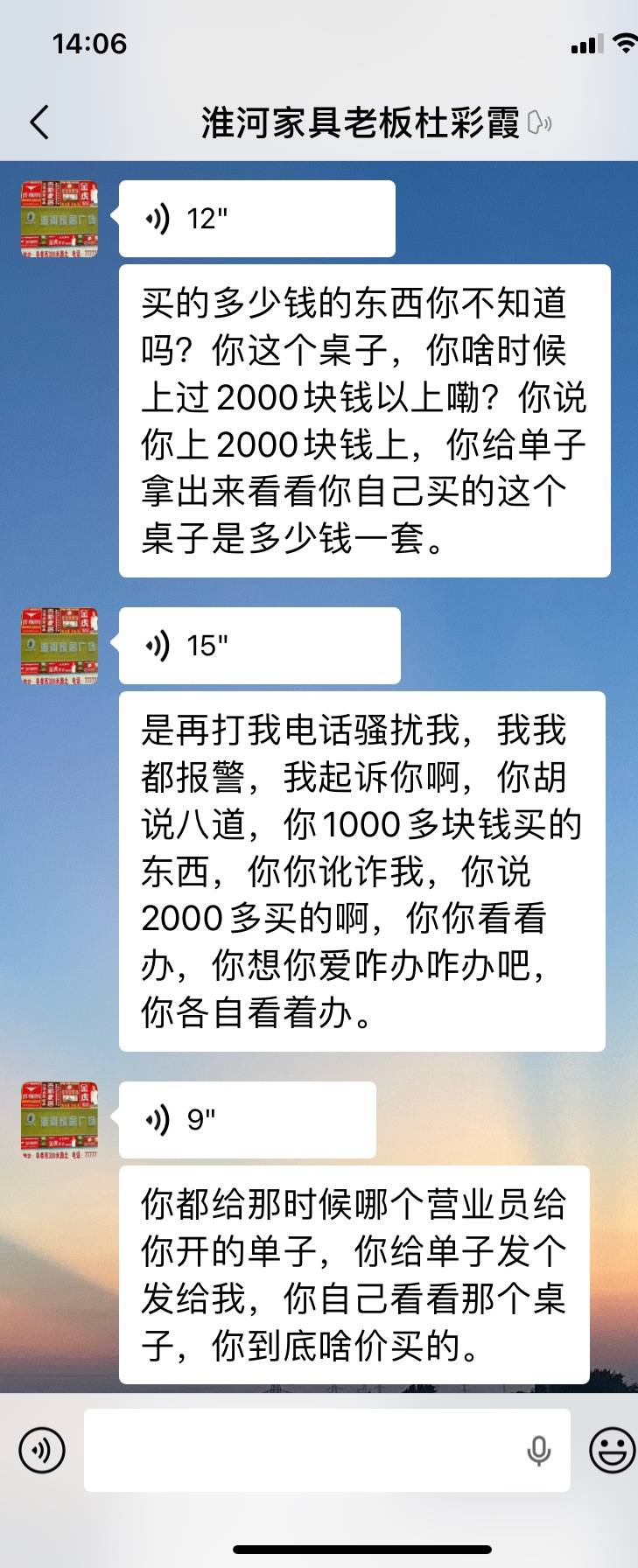Tap the microphone icon in the input field
The image size is (638, 1568).
point(539,1450)
